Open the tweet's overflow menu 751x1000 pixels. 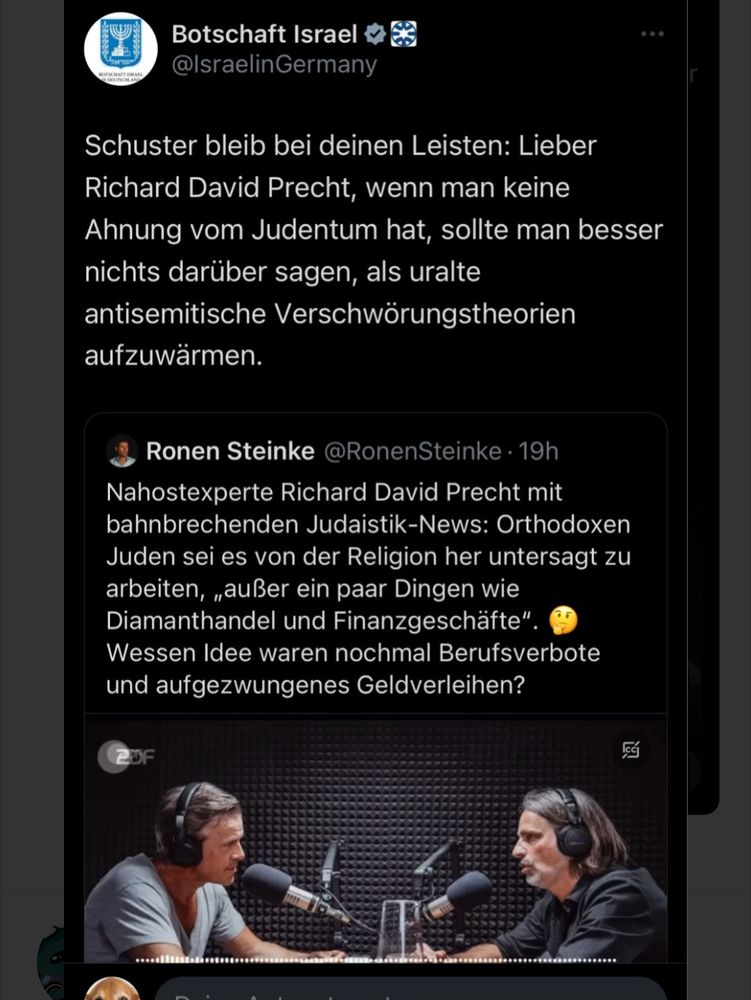pyautogui.click(x=652, y=35)
